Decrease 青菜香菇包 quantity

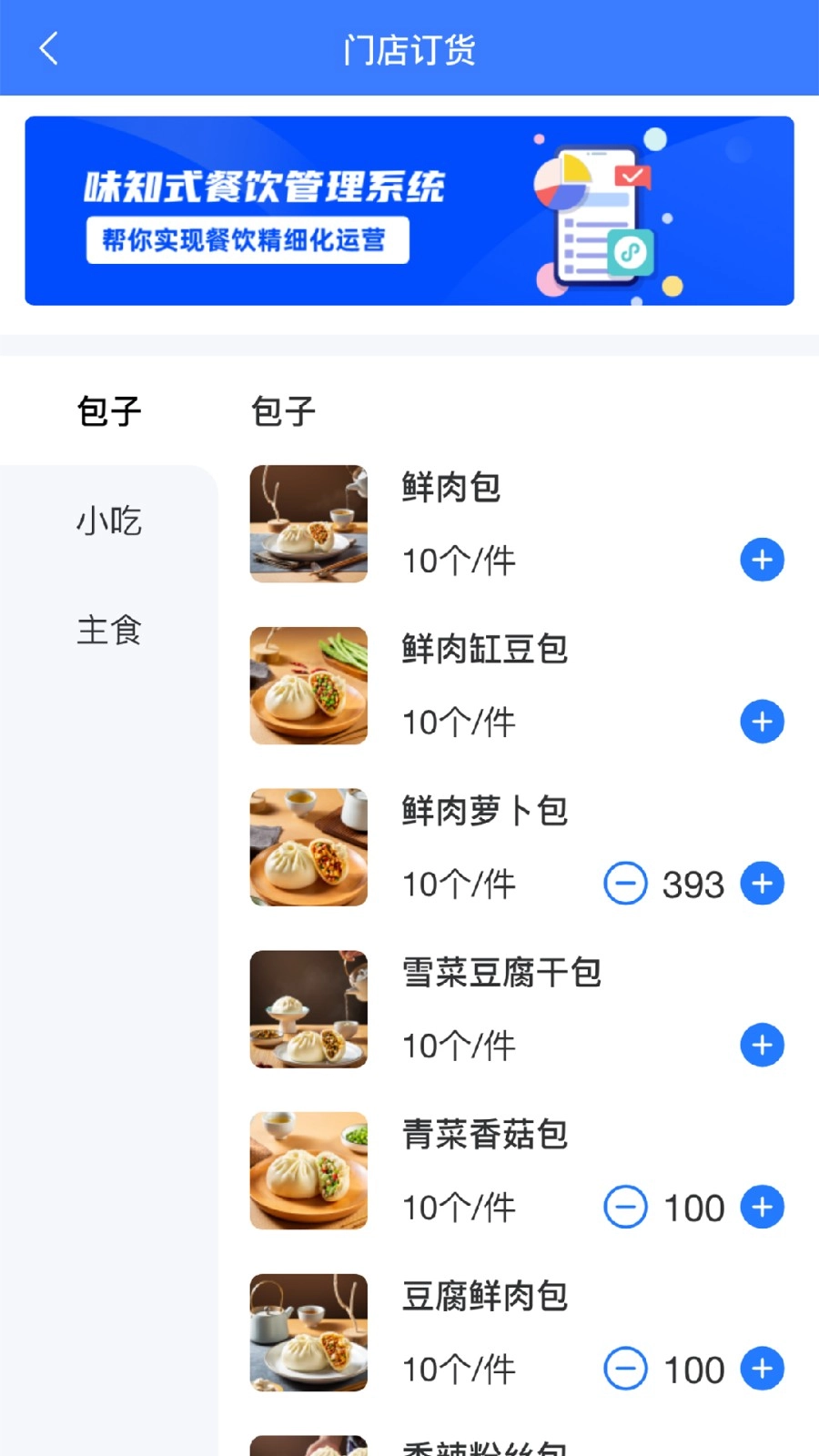pos(625,1207)
